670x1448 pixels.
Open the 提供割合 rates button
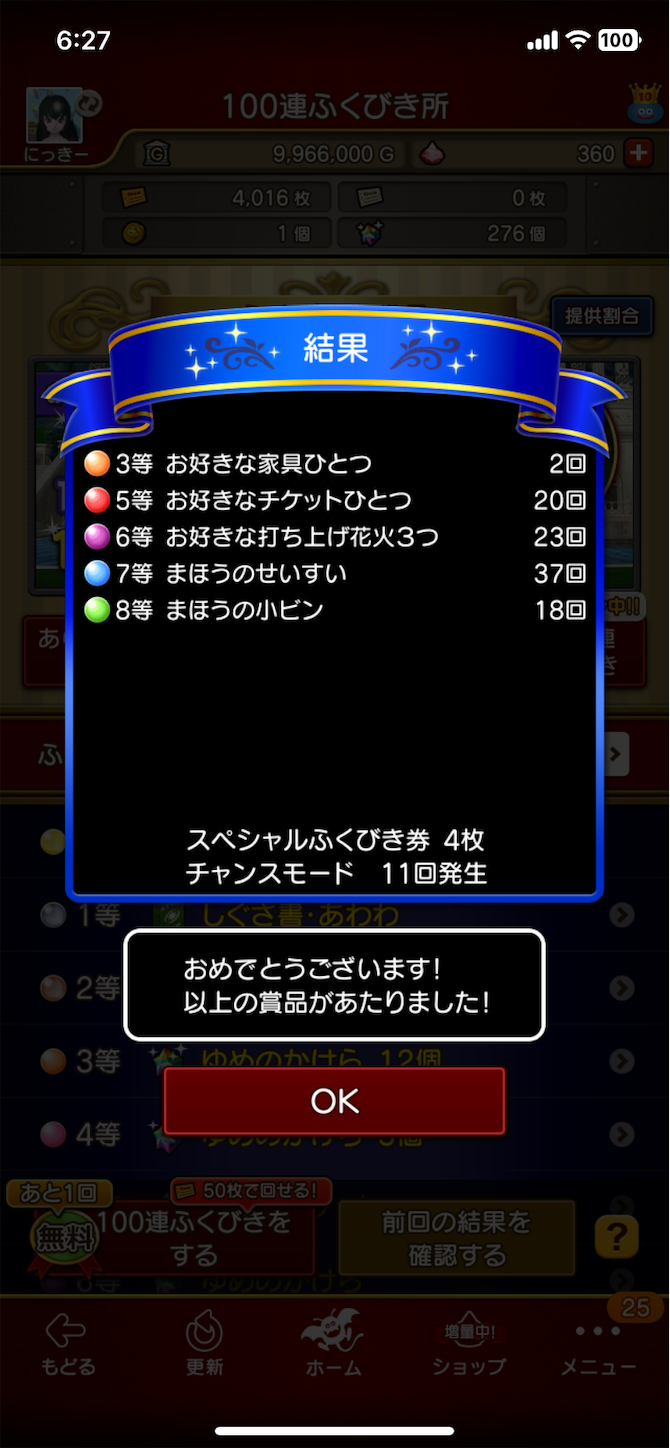click(601, 316)
